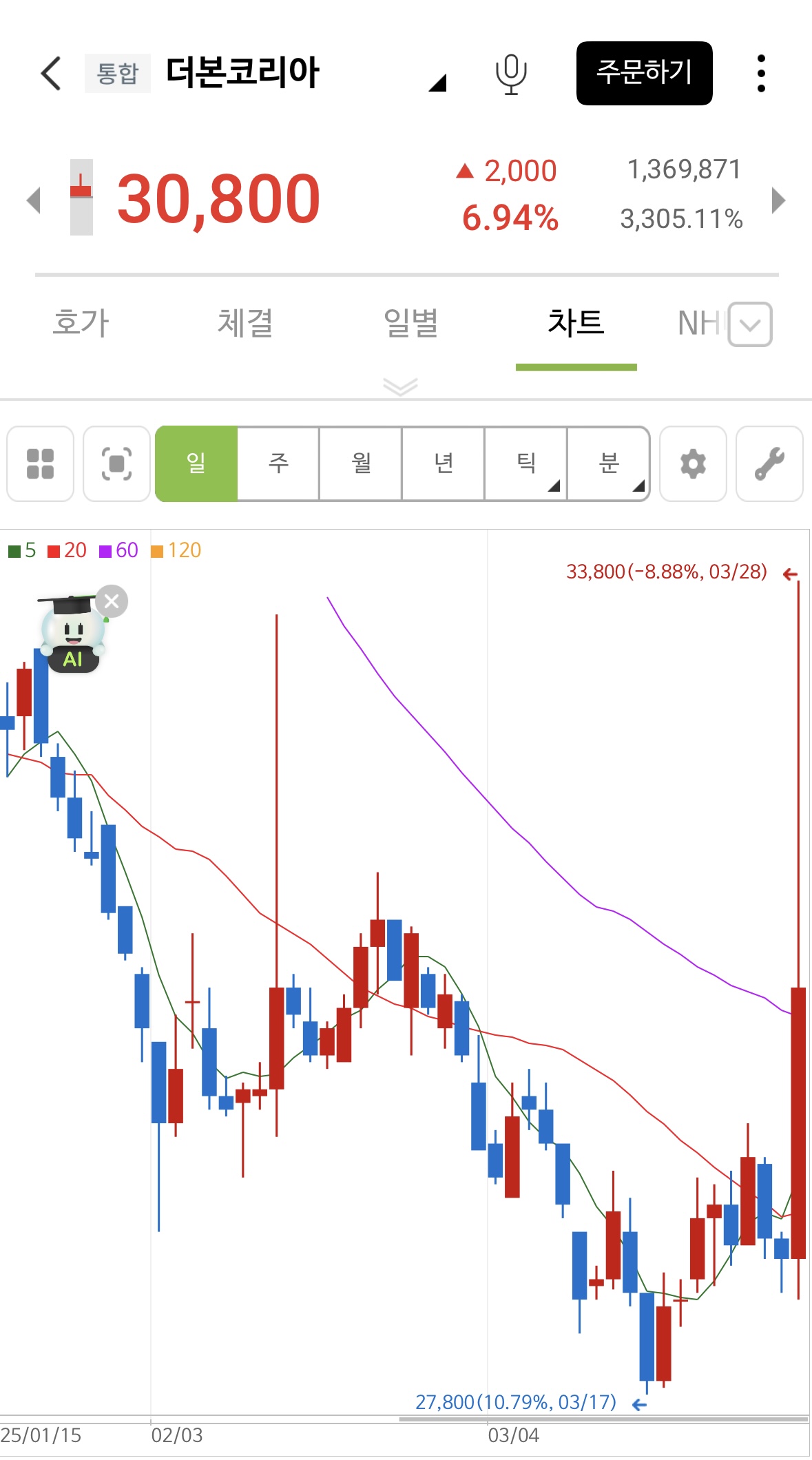The width and height of the screenshot is (812, 1460).
Task: Go back using the top-left arrow
Action: tap(51, 73)
